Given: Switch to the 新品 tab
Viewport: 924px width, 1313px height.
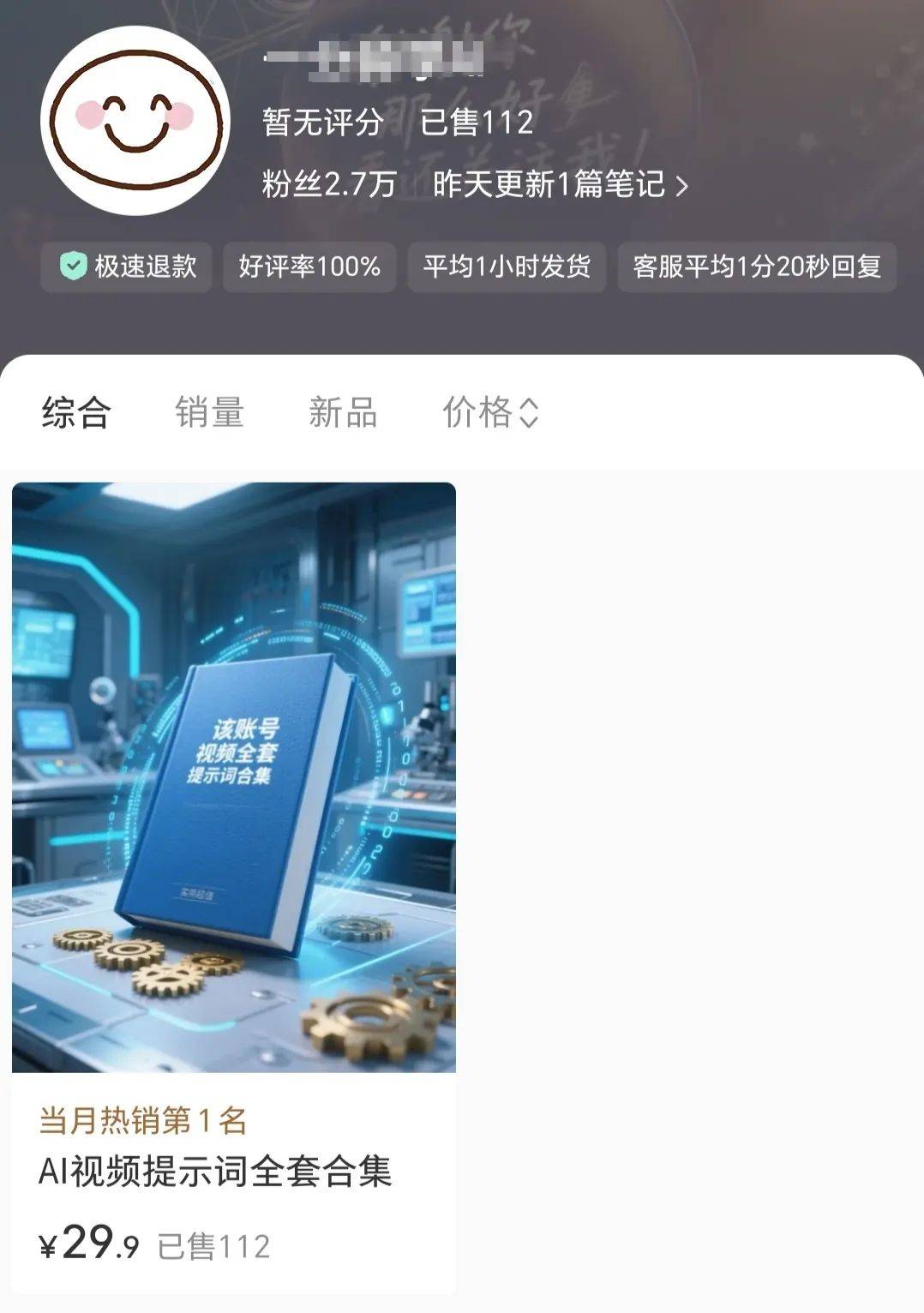Looking at the screenshot, I should [x=343, y=413].
